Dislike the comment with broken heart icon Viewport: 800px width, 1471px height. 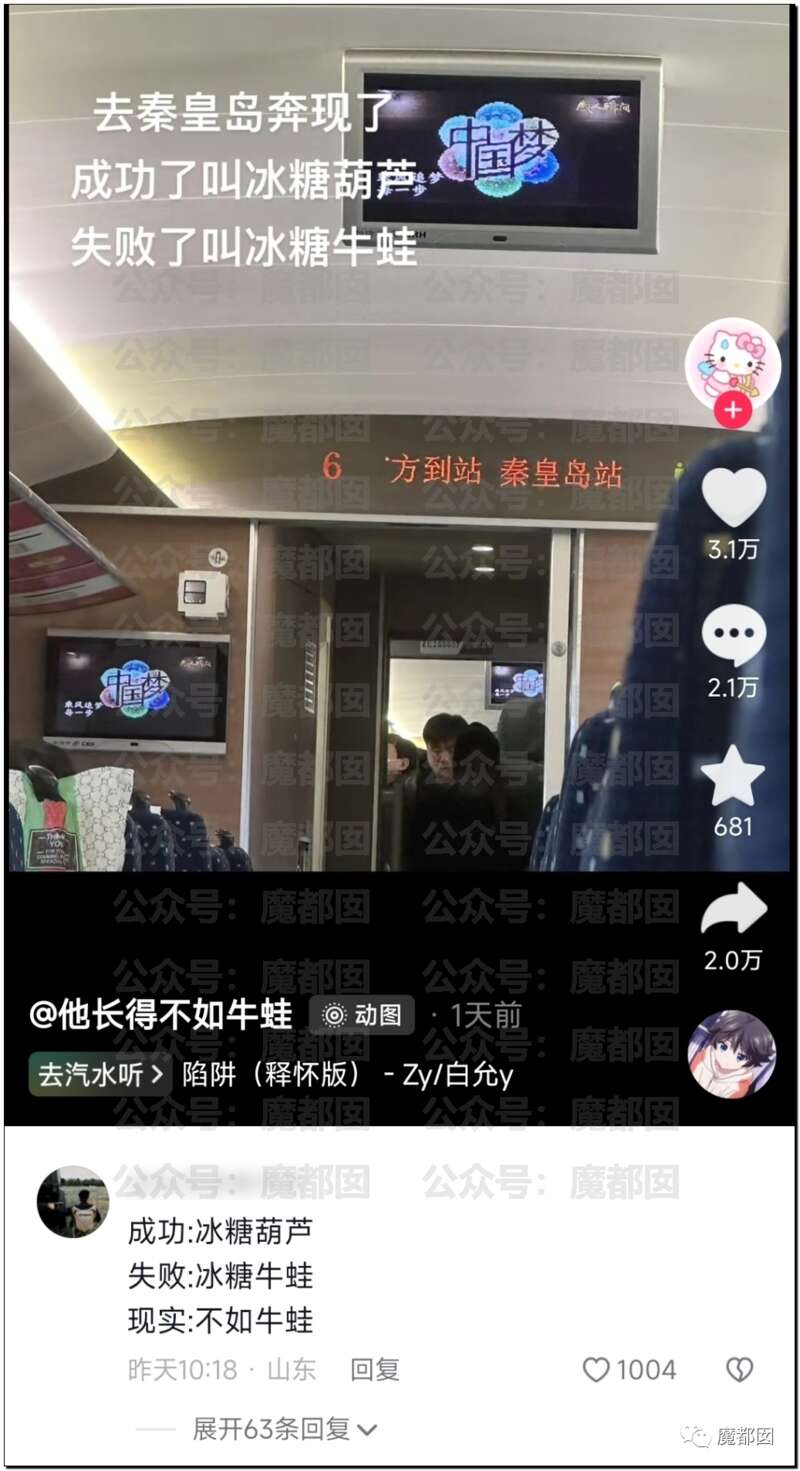coord(739,1370)
